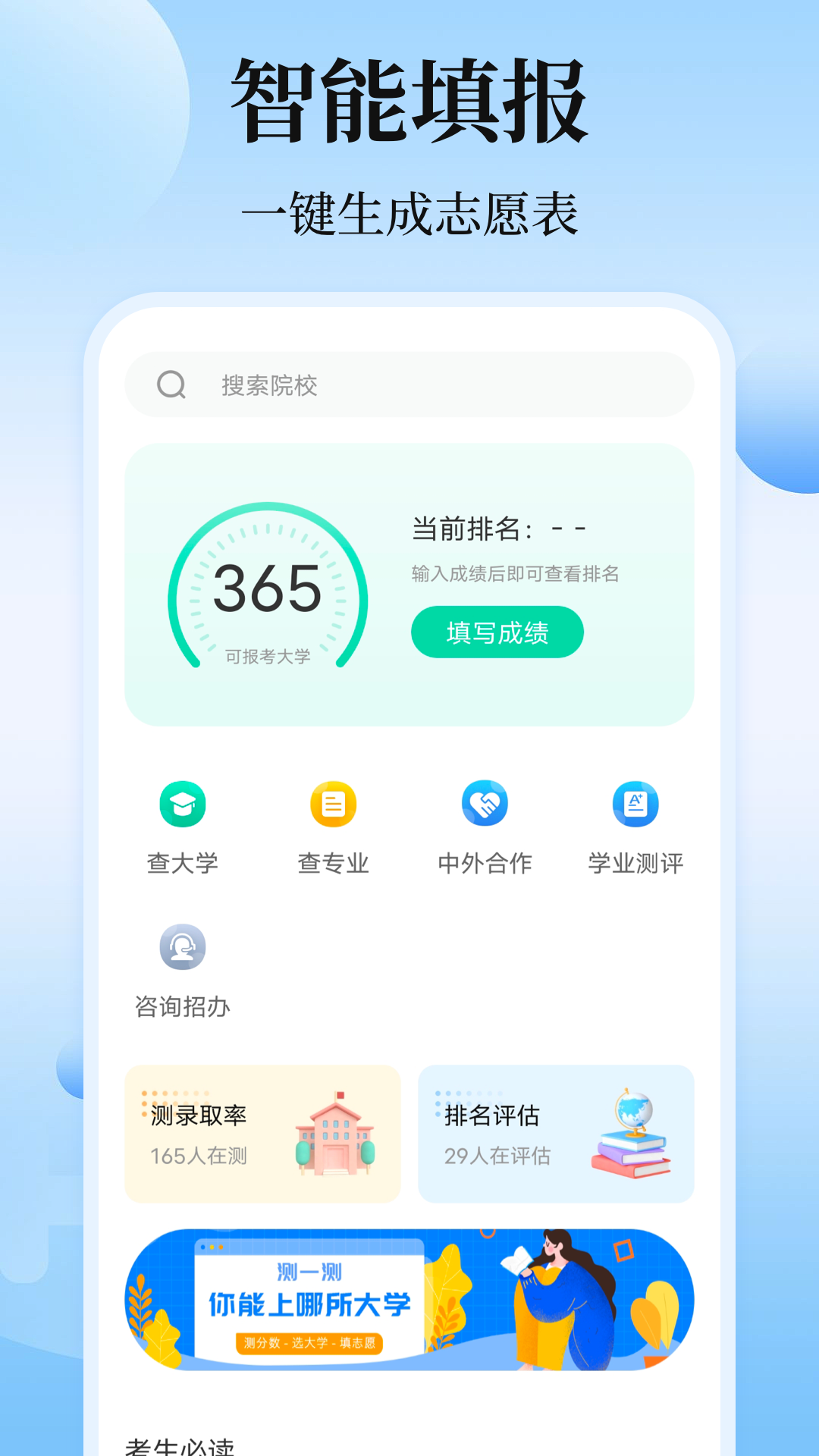The image size is (819, 1456).
Task: Click 165人在测 participant count text
Action: (x=198, y=1156)
